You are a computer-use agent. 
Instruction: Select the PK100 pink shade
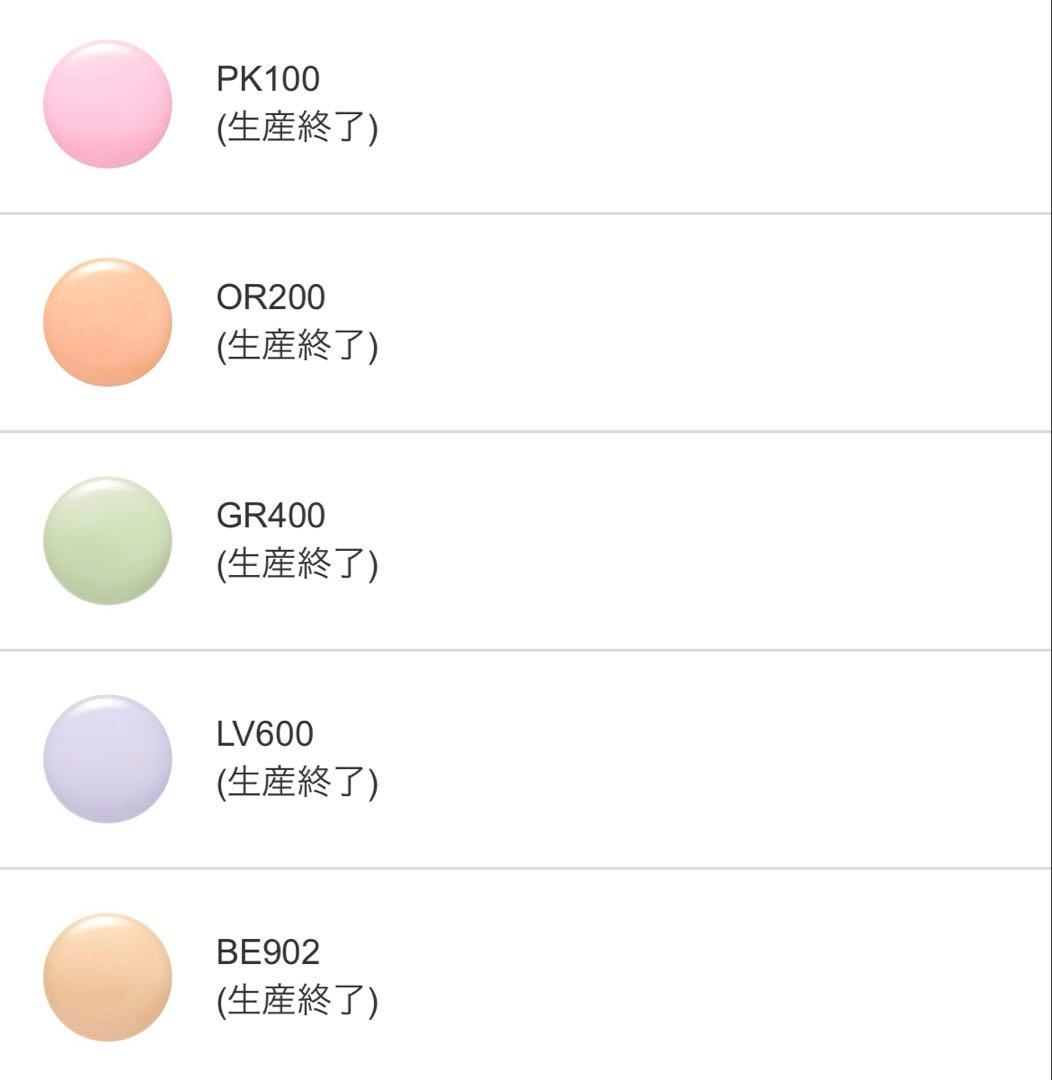click(x=108, y=104)
